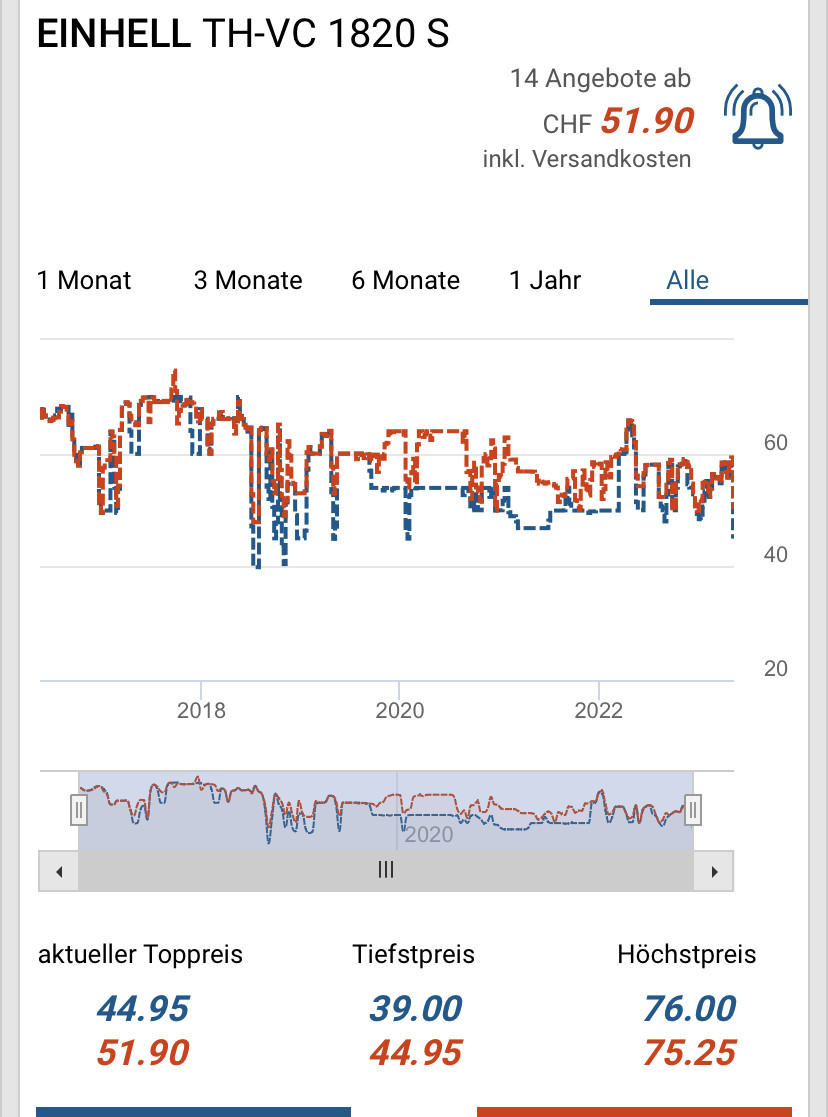Set a price alert with the bell
The width and height of the screenshot is (828, 1117).
(x=756, y=117)
